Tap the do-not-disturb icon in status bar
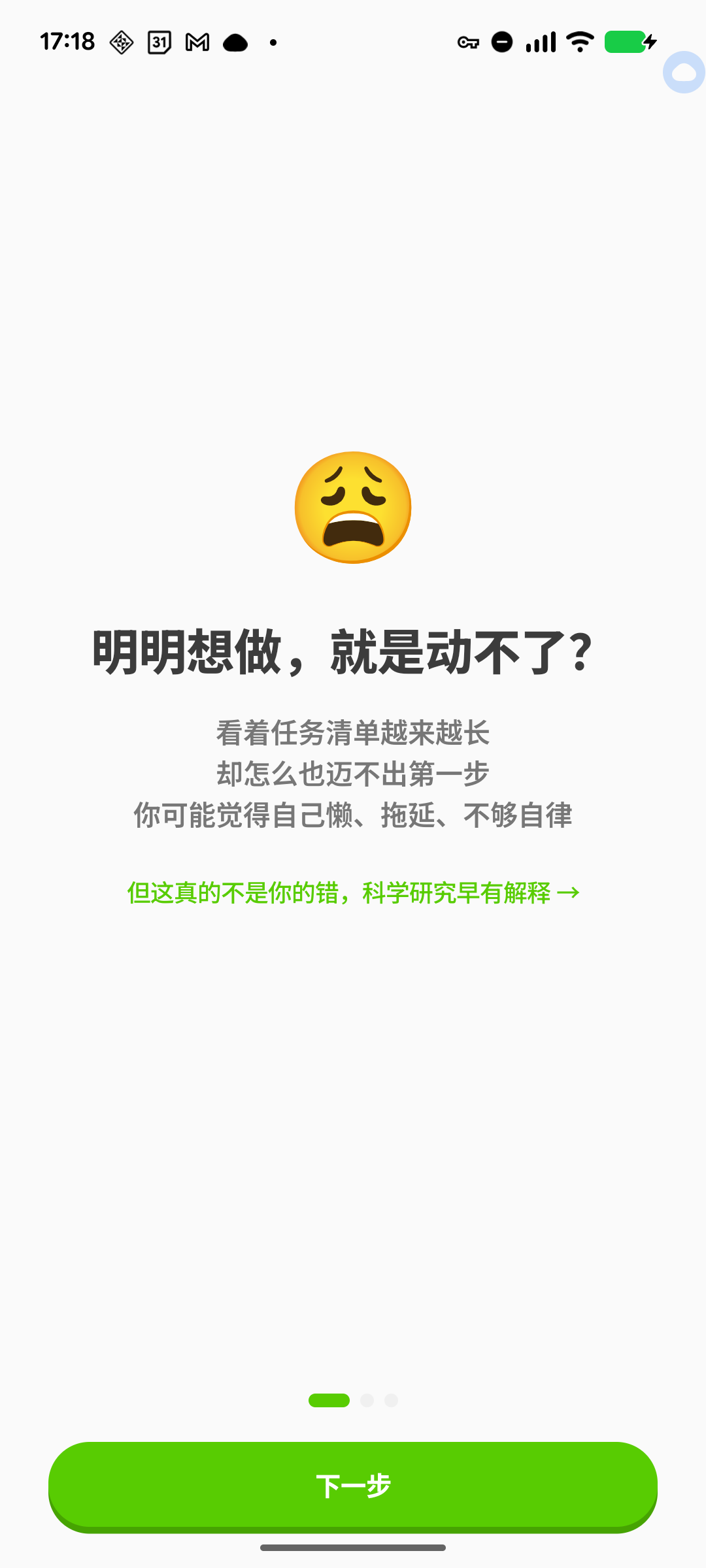Screen dimensions: 706x1568 (x=501, y=41)
